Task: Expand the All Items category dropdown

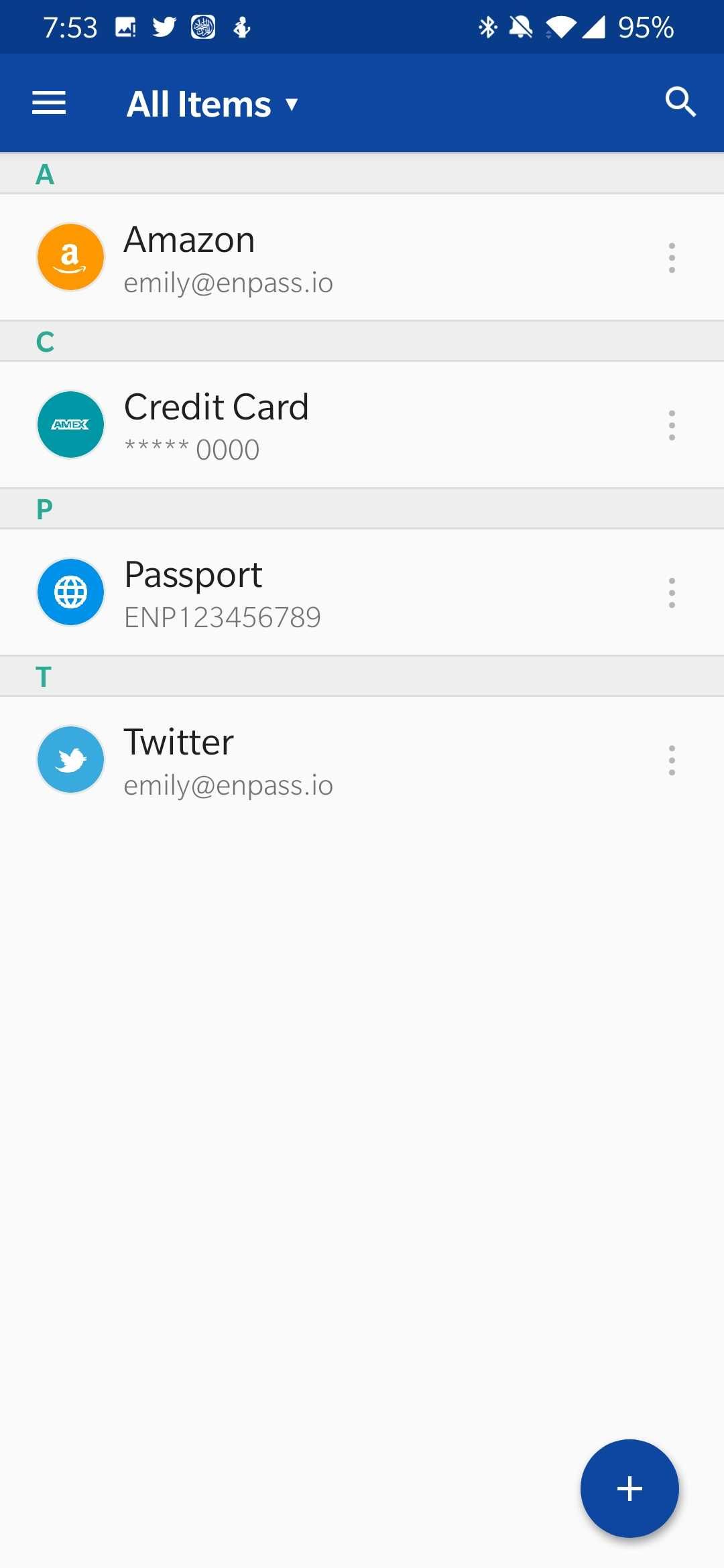Action: 291,105
